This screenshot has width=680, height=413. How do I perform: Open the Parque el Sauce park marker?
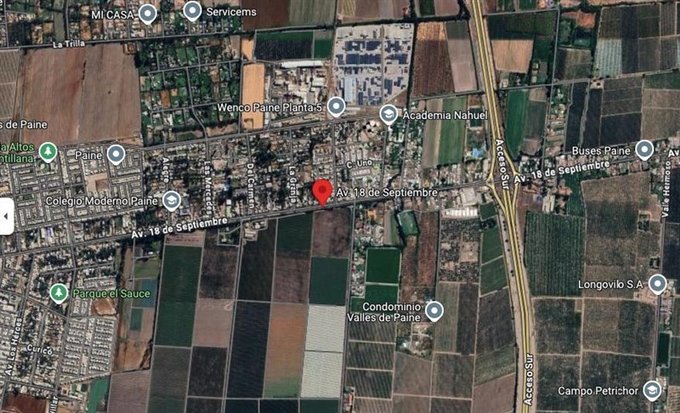click(59, 293)
